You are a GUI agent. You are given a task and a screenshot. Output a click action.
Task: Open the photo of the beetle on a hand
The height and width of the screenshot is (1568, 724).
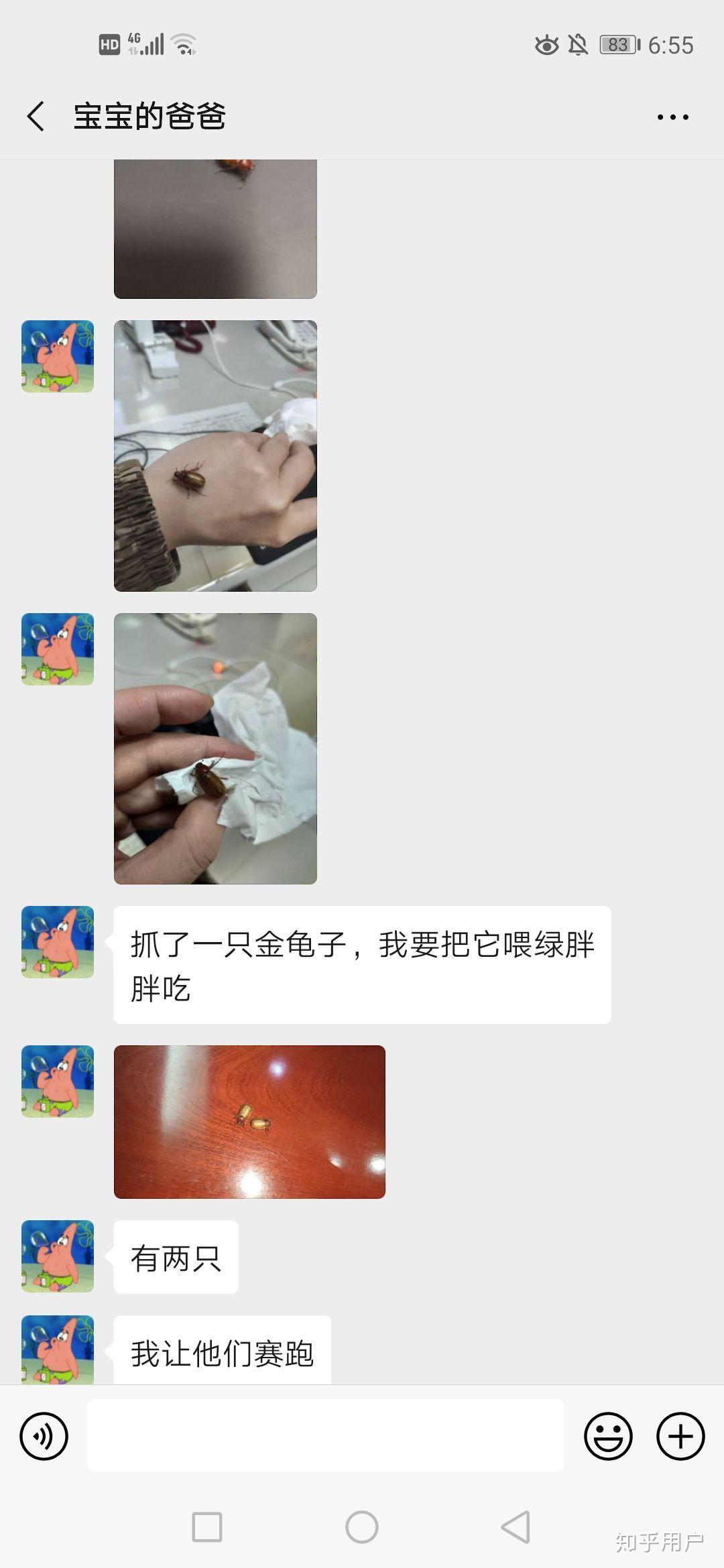215,456
